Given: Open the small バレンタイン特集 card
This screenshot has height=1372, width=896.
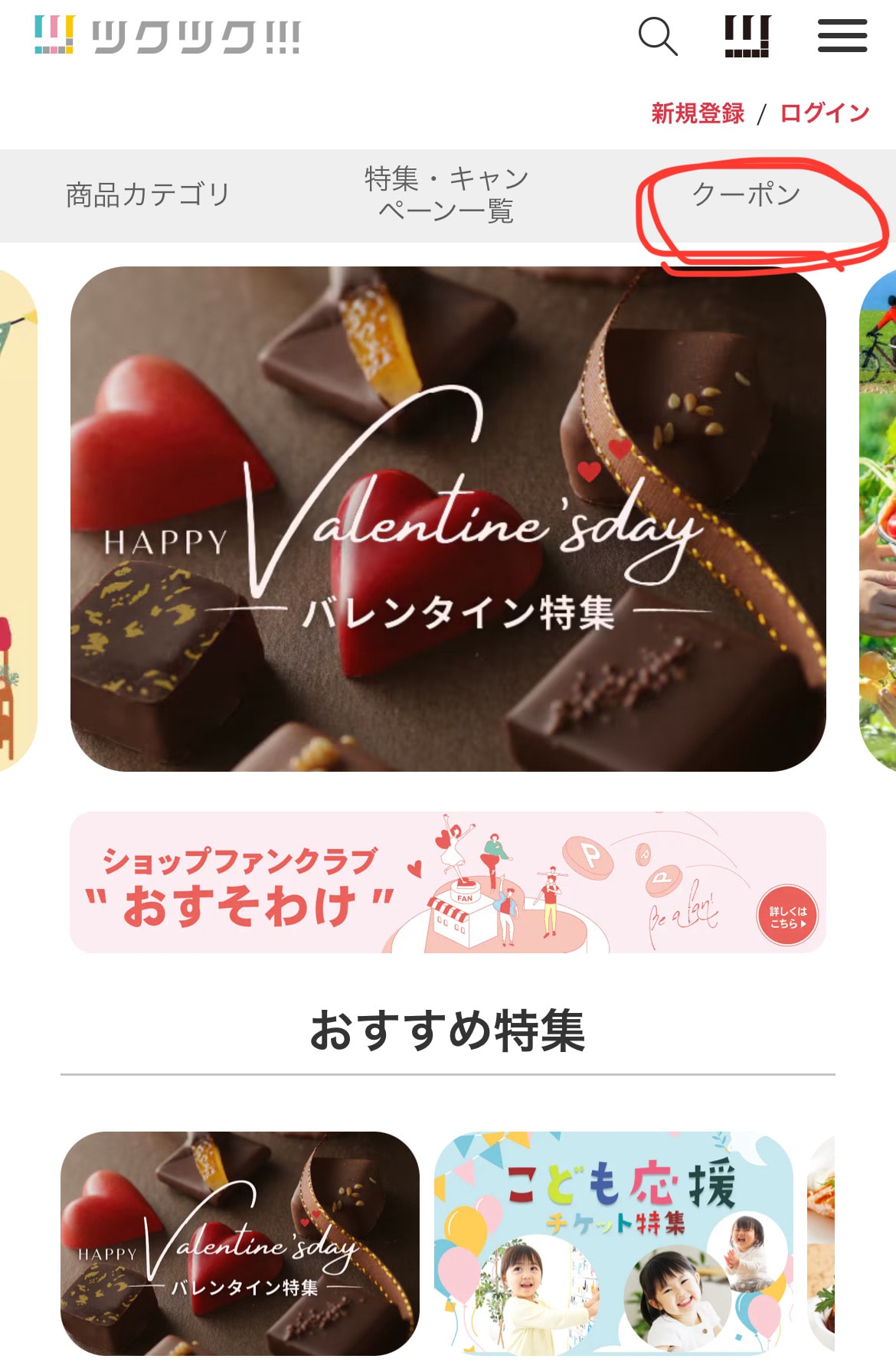Looking at the screenshot, I should (x=240, y=1243).
